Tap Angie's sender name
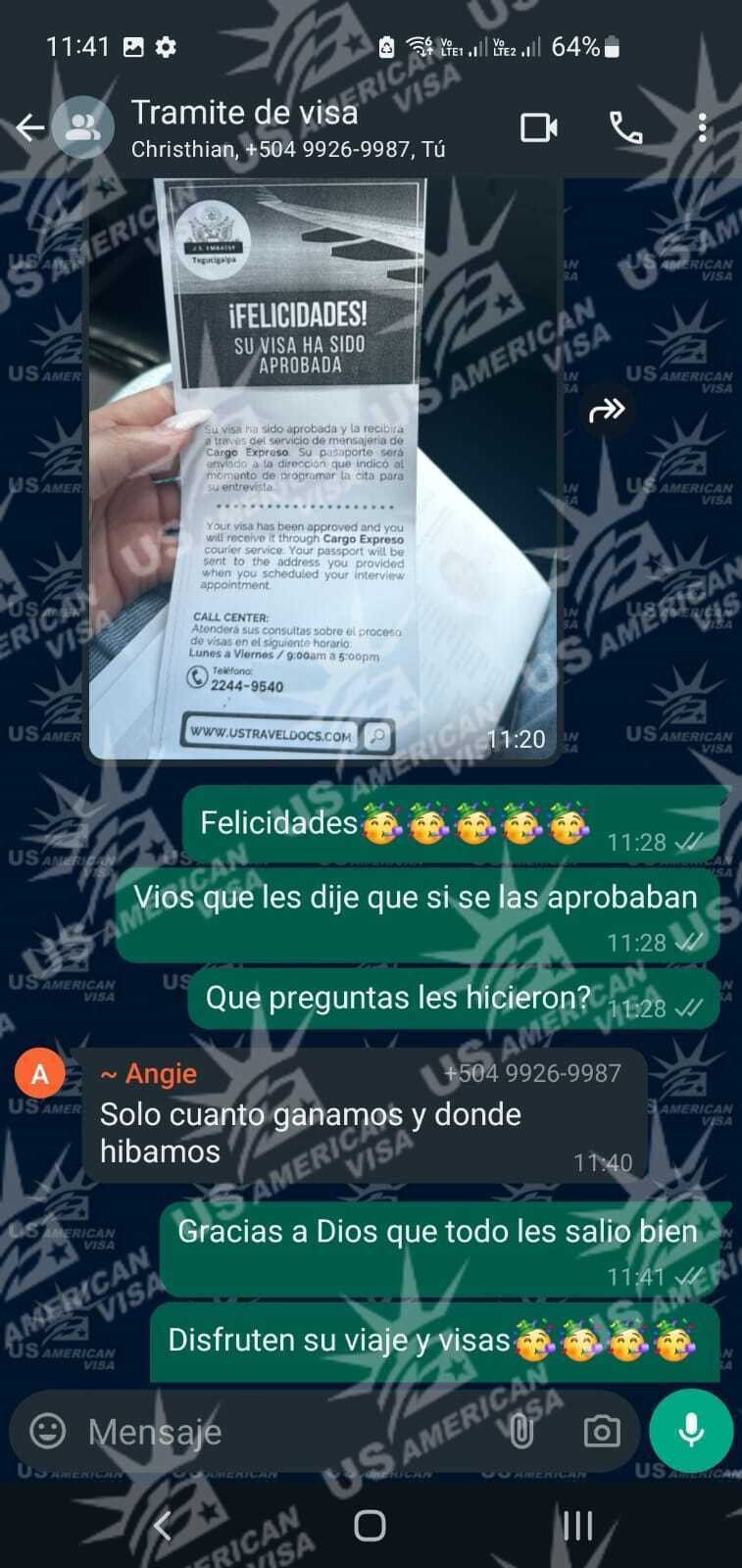This screenshot has height=1568, width=742. click(x=149, y=1073)
